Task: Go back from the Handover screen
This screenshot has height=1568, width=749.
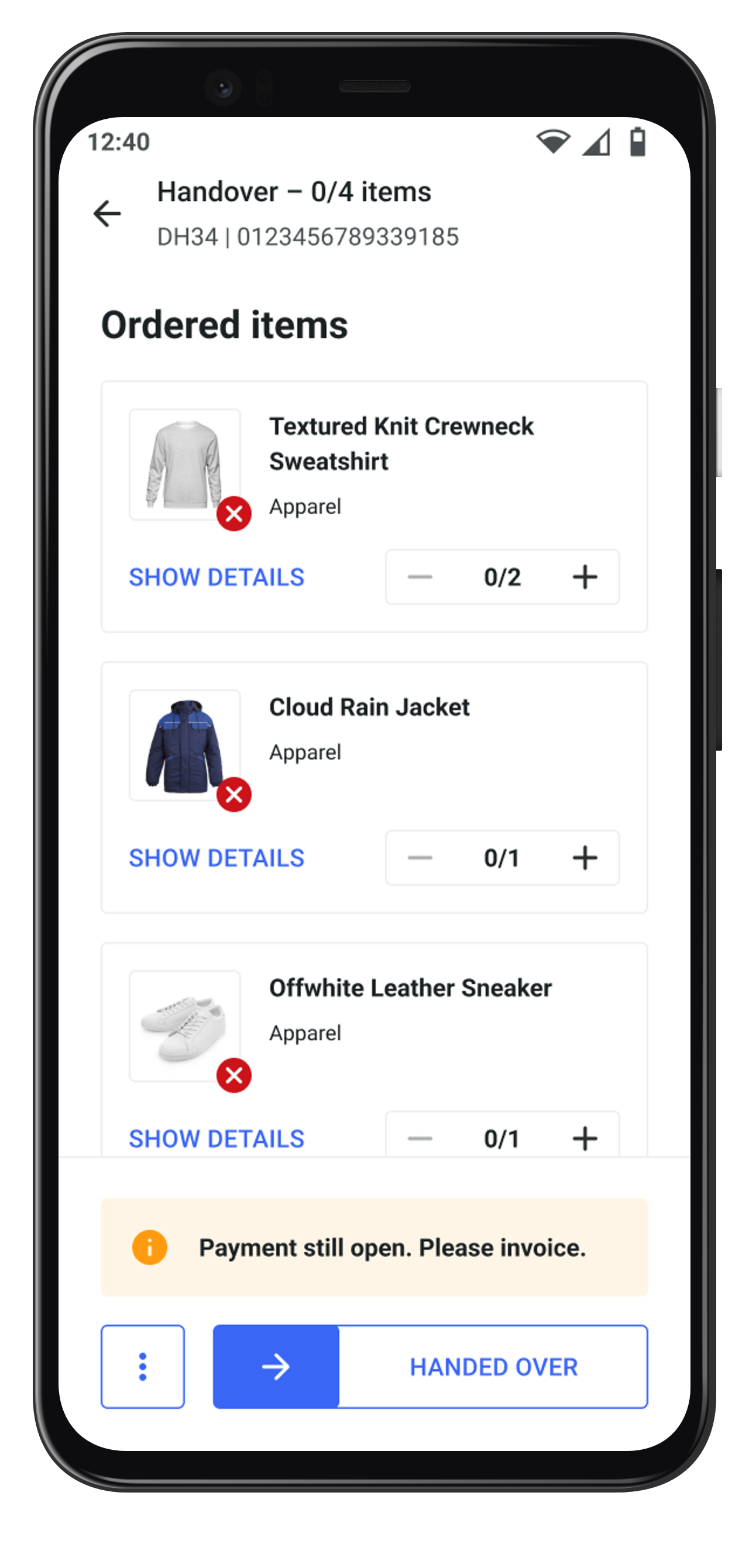Action: pyautogui.click(x=107, y=214)
